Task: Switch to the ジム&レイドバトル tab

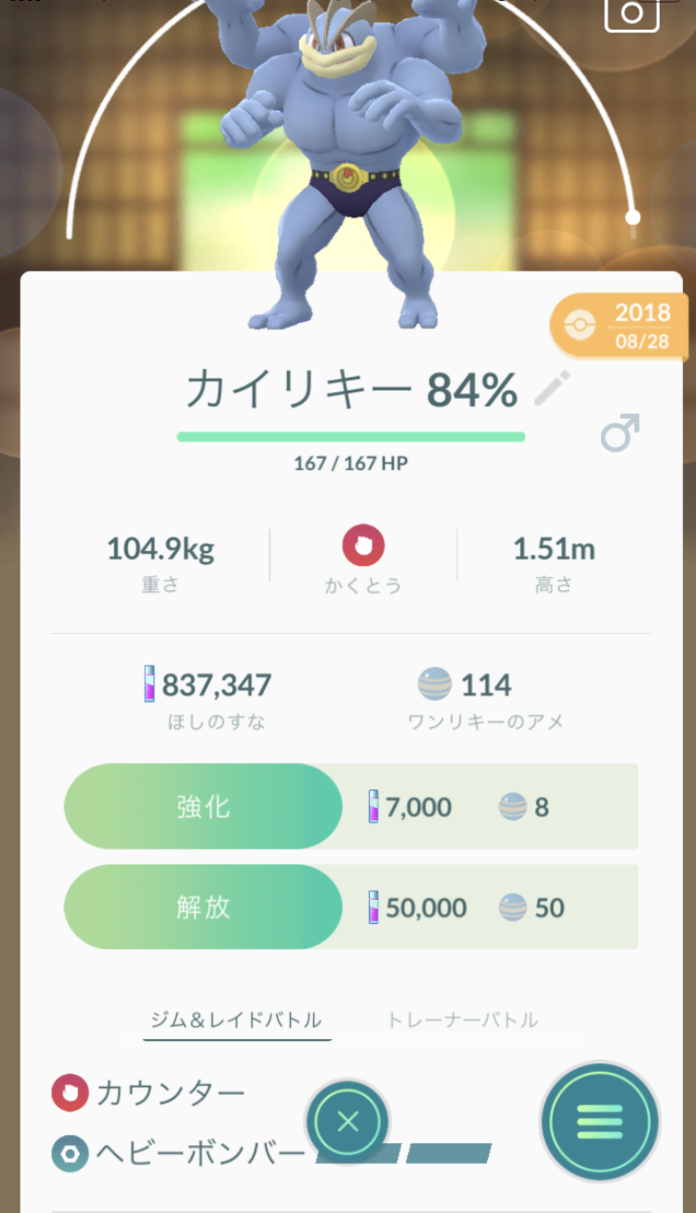Action: (x=236, y=1020)
